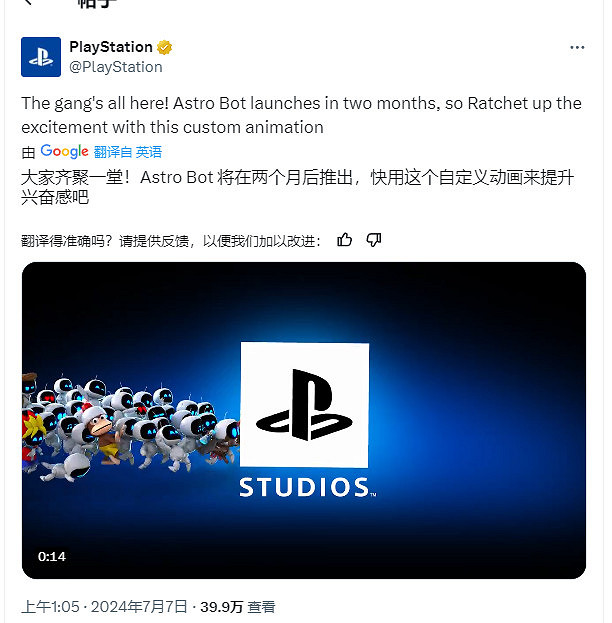
Task: Play the Astro Bot video
Action: pyautogui.click(x=303, y=420)
